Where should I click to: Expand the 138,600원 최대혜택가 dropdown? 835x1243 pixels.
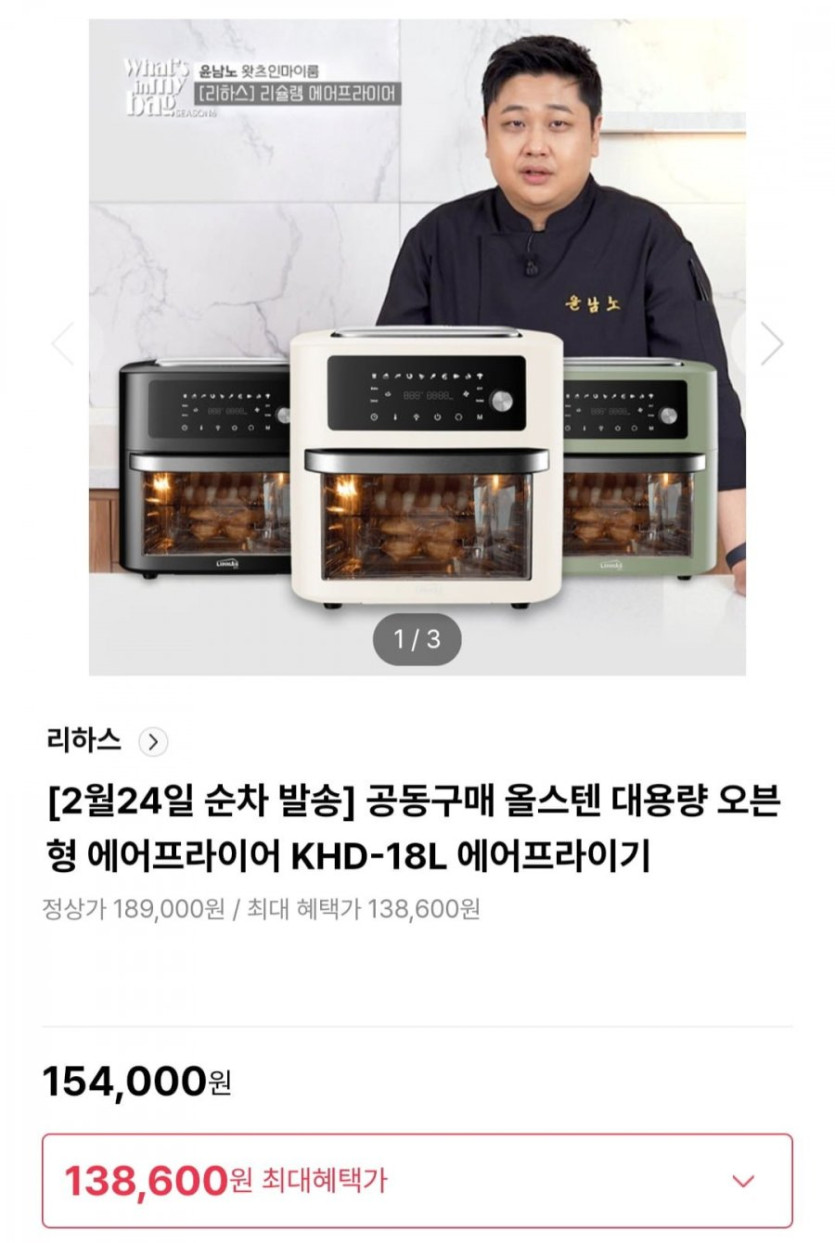(x=743, y=1181)
